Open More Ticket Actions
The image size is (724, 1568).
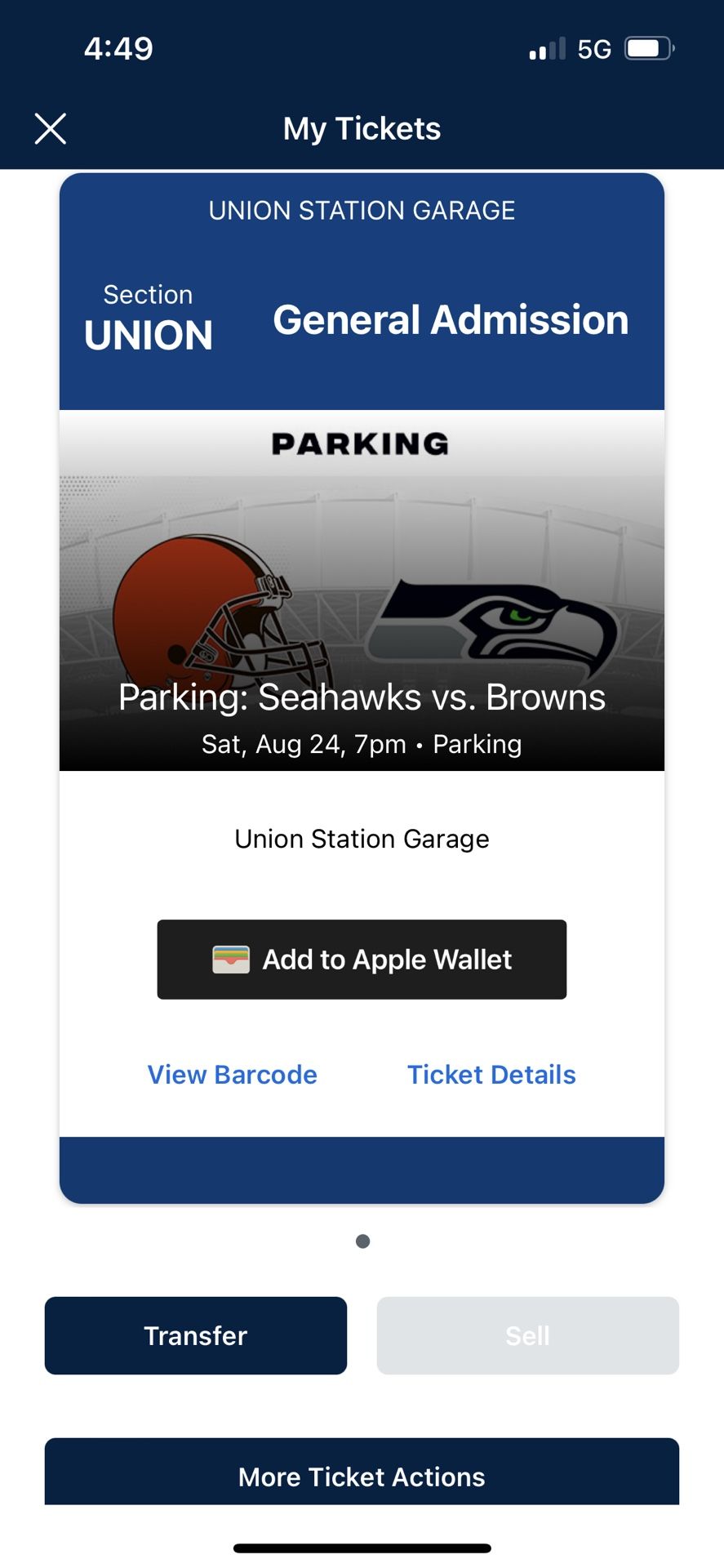[x=362, y=1477]
